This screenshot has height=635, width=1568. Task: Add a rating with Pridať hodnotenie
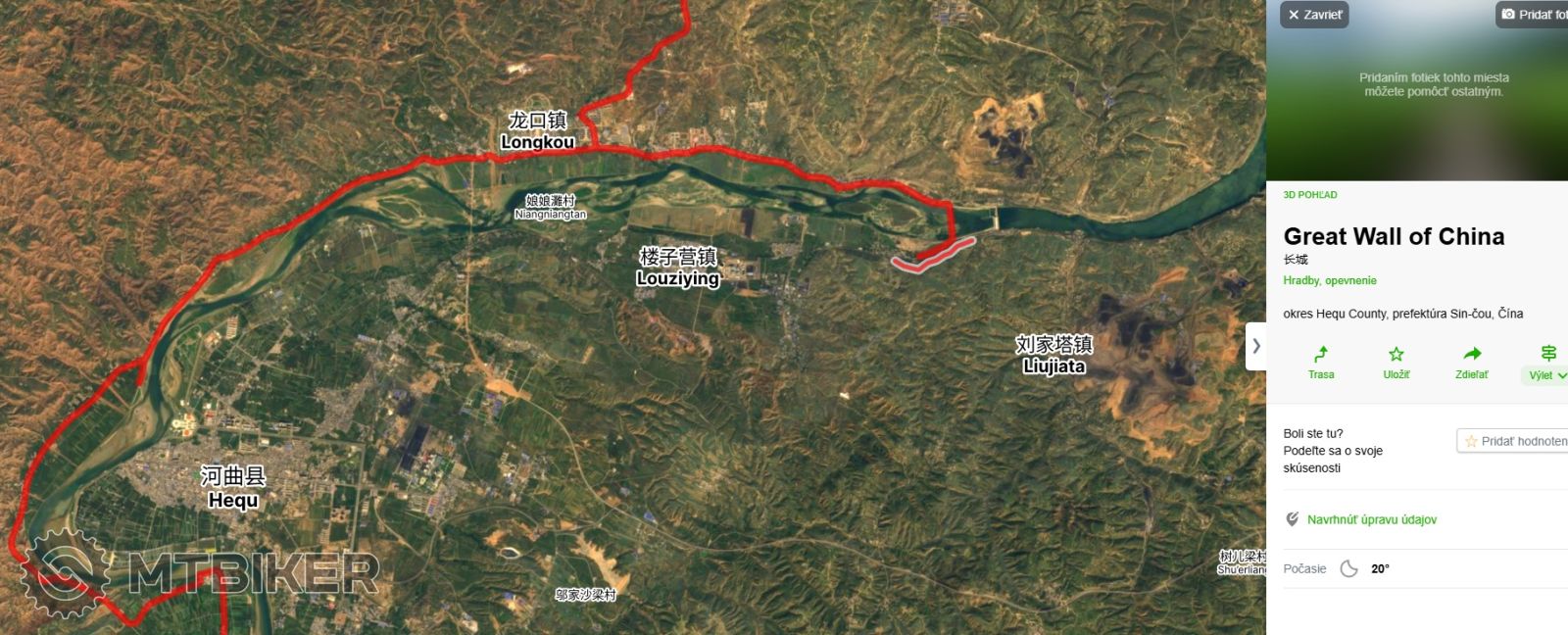[1515, 441]
